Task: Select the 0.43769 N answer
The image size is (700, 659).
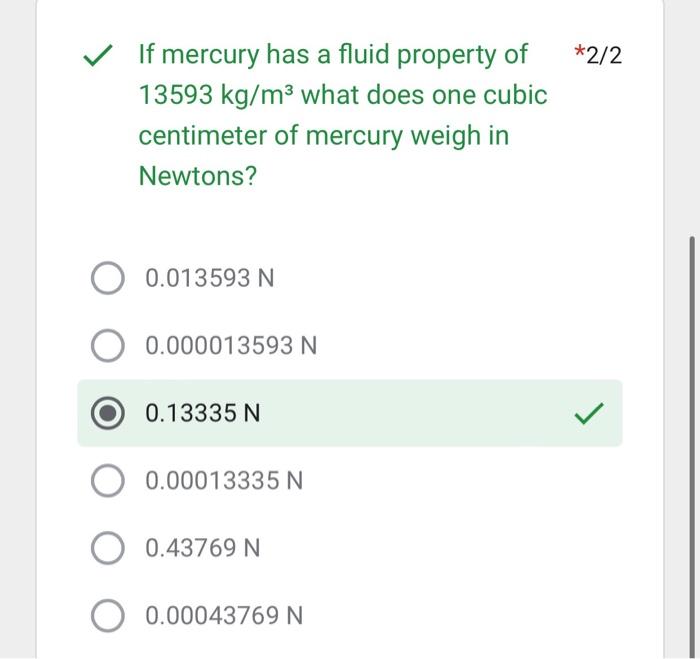Action: (x=108, y=548)
